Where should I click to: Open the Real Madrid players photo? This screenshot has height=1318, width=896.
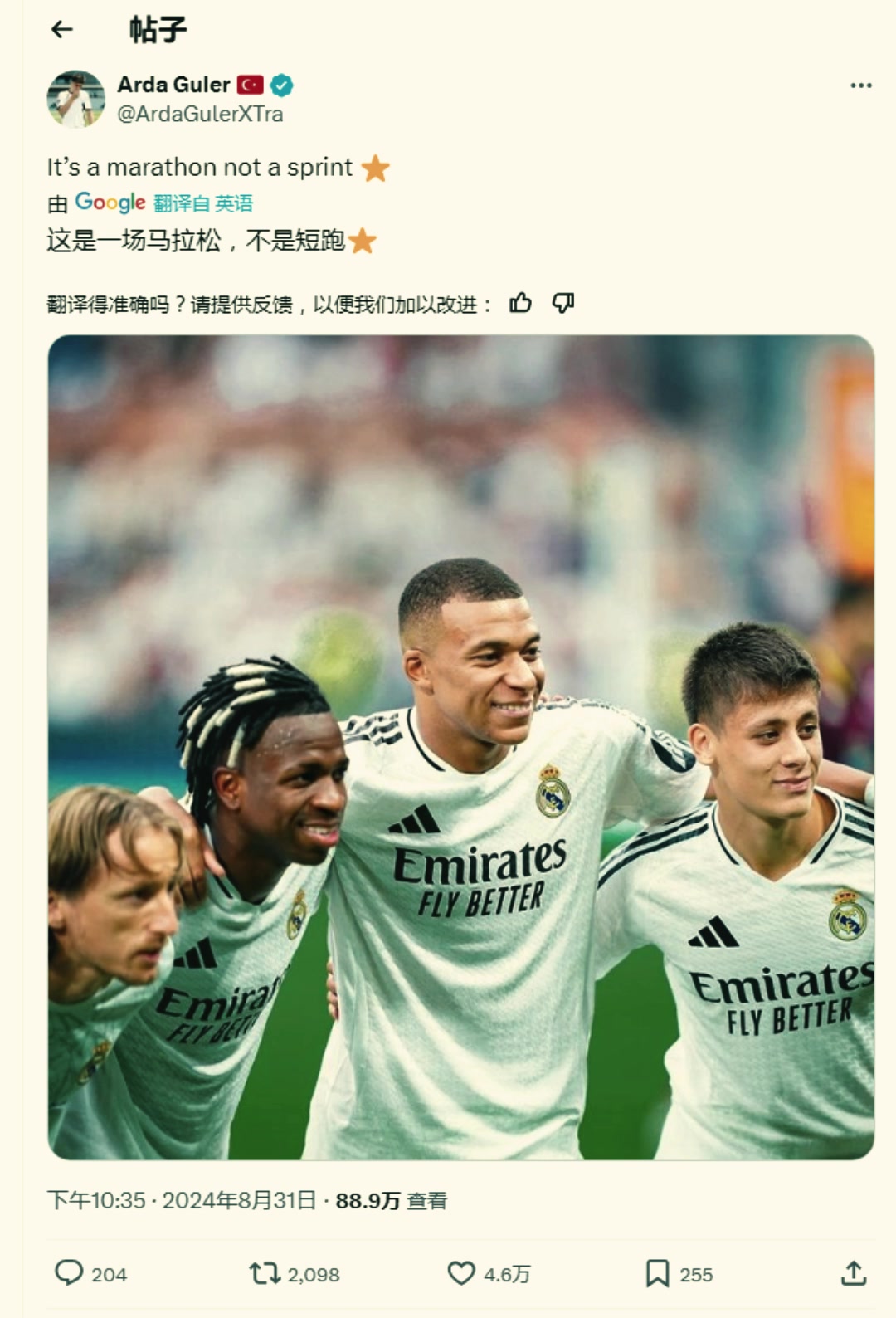460,747
